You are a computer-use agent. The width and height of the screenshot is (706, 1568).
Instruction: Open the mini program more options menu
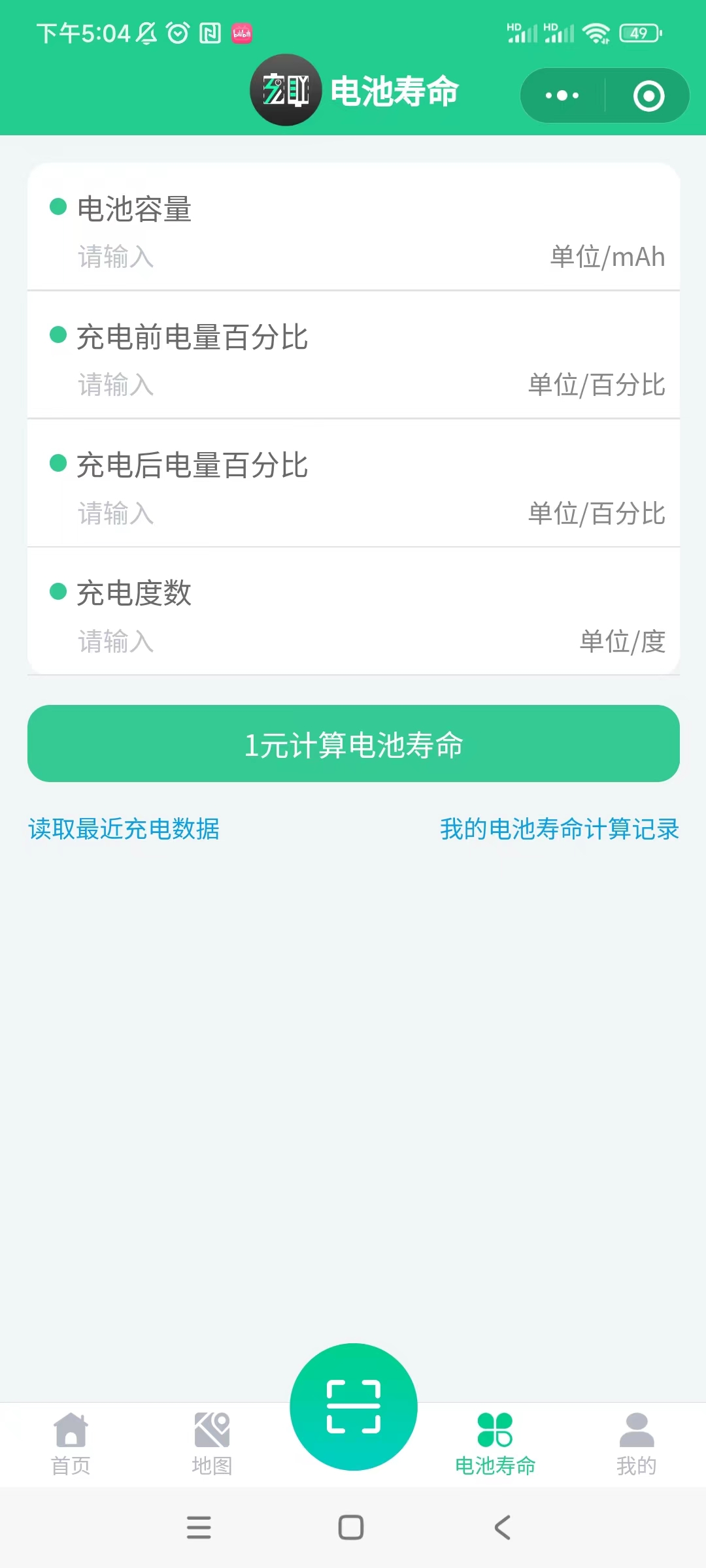pos(562,96)
